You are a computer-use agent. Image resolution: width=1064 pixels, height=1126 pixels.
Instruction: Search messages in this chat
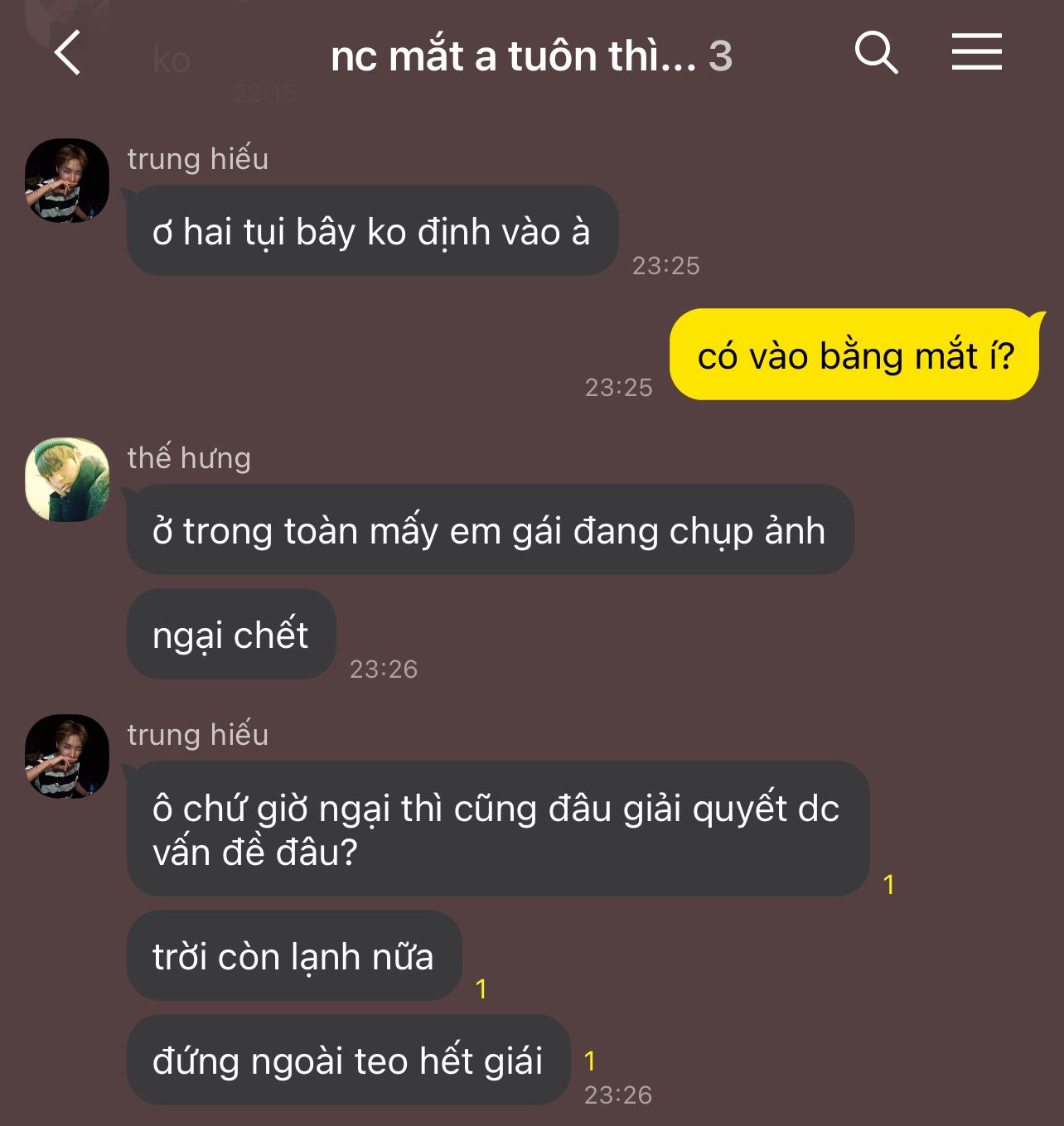click(x=876, y=53)
